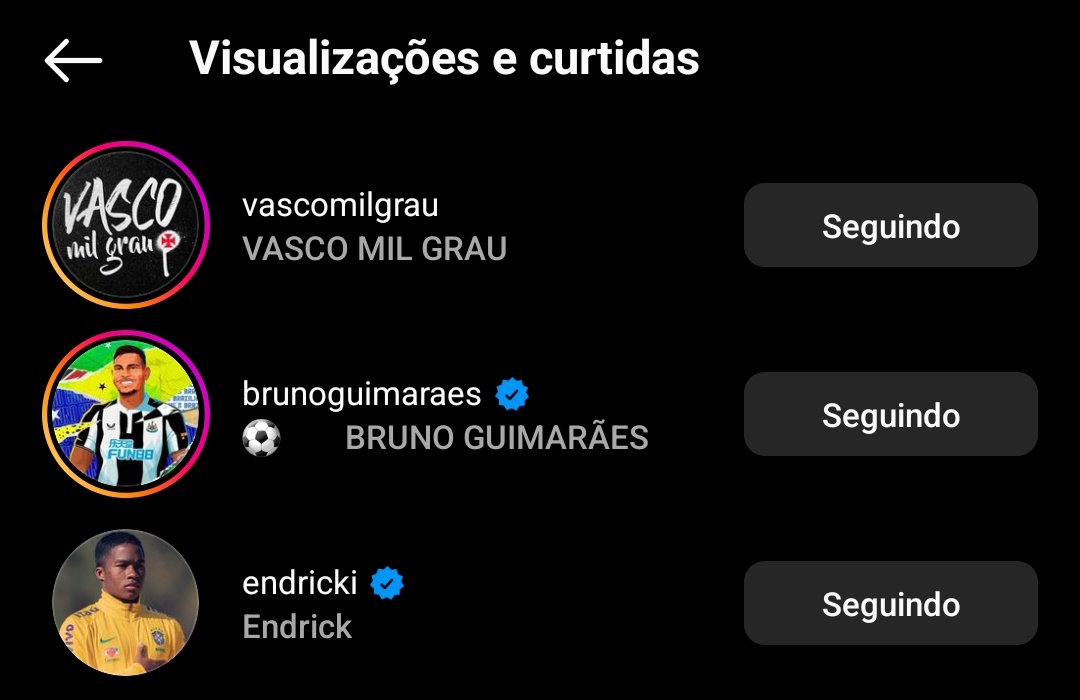View vascomilgrau's story from avatar
The height and width of the screenshot is (700, 1080).
(x=126, y=225)
